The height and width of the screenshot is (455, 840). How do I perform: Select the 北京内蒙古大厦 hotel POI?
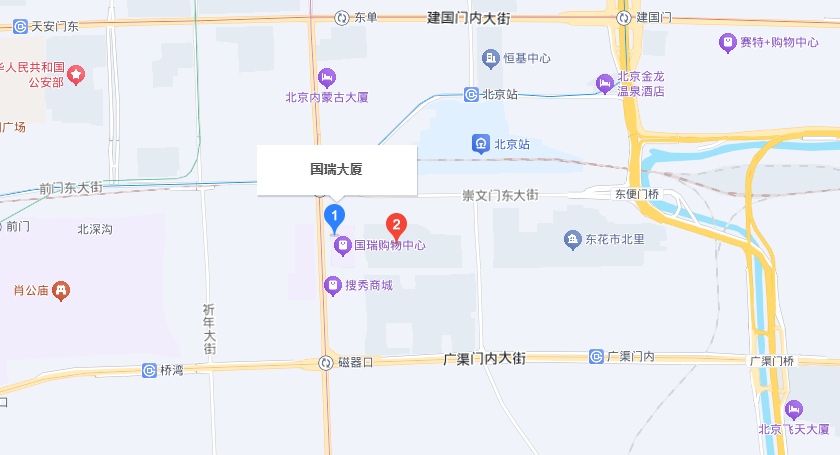pyautogui.click(x=327, y=77)
